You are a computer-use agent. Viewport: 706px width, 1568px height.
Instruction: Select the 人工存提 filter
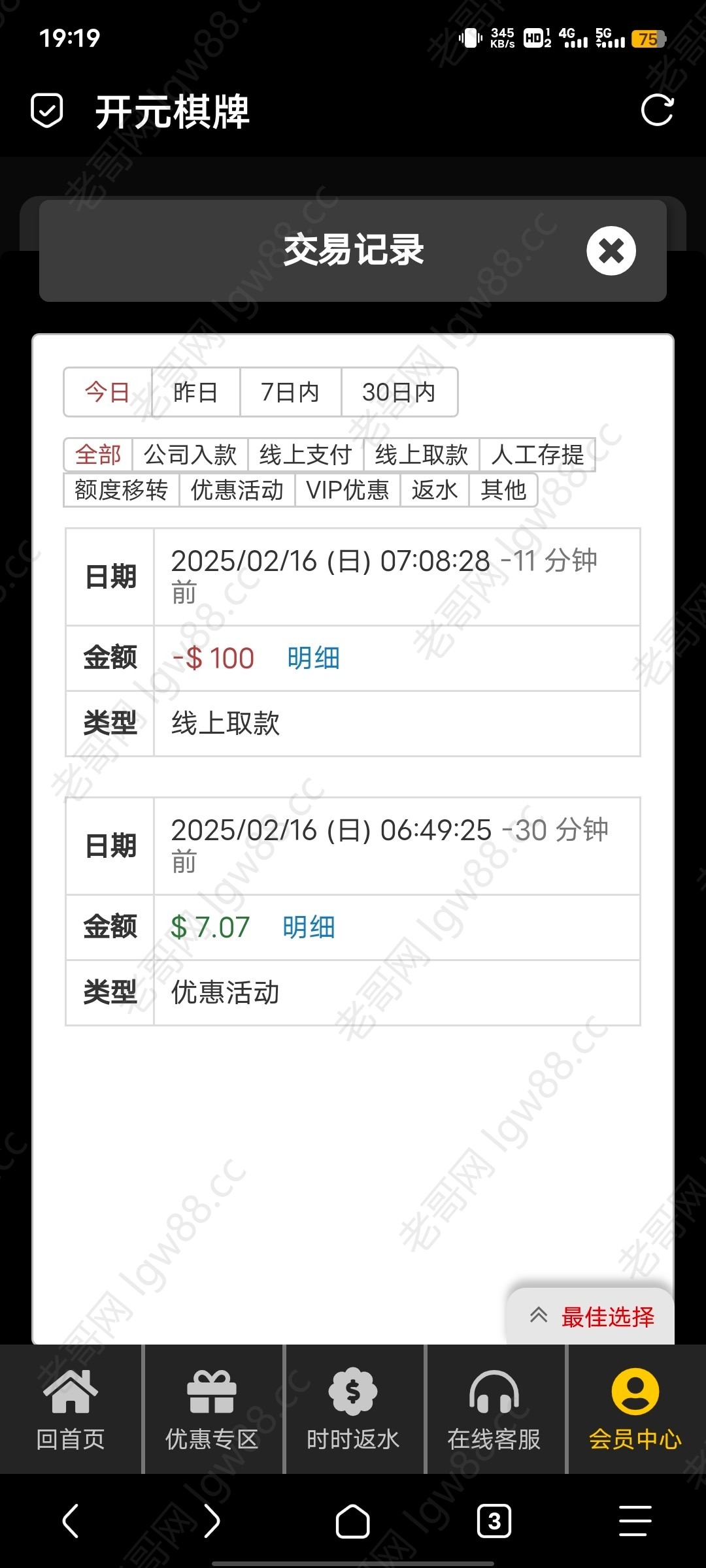pos(537,455)
